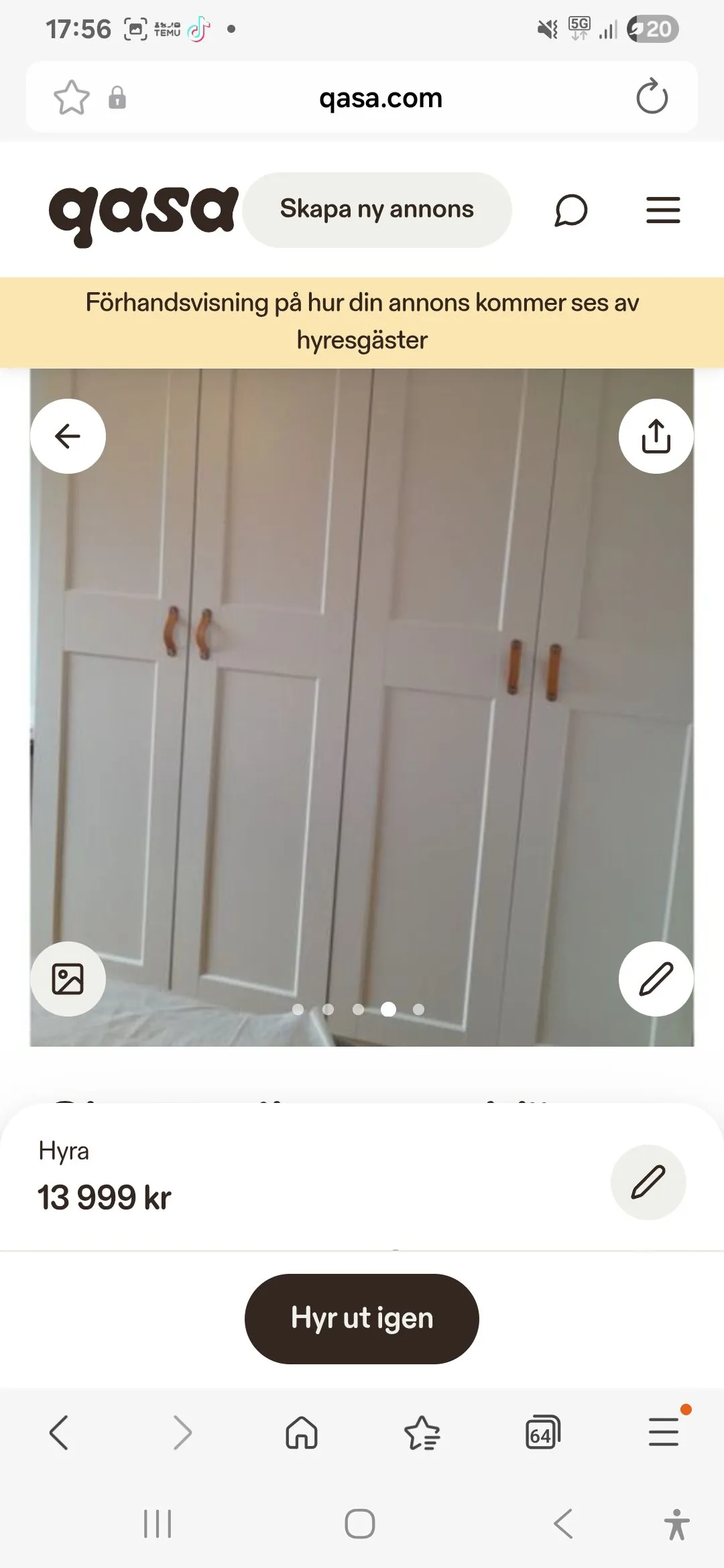724x1568 pixels.
Task: Go back one page in the browser
Action: pos(59,1433)
